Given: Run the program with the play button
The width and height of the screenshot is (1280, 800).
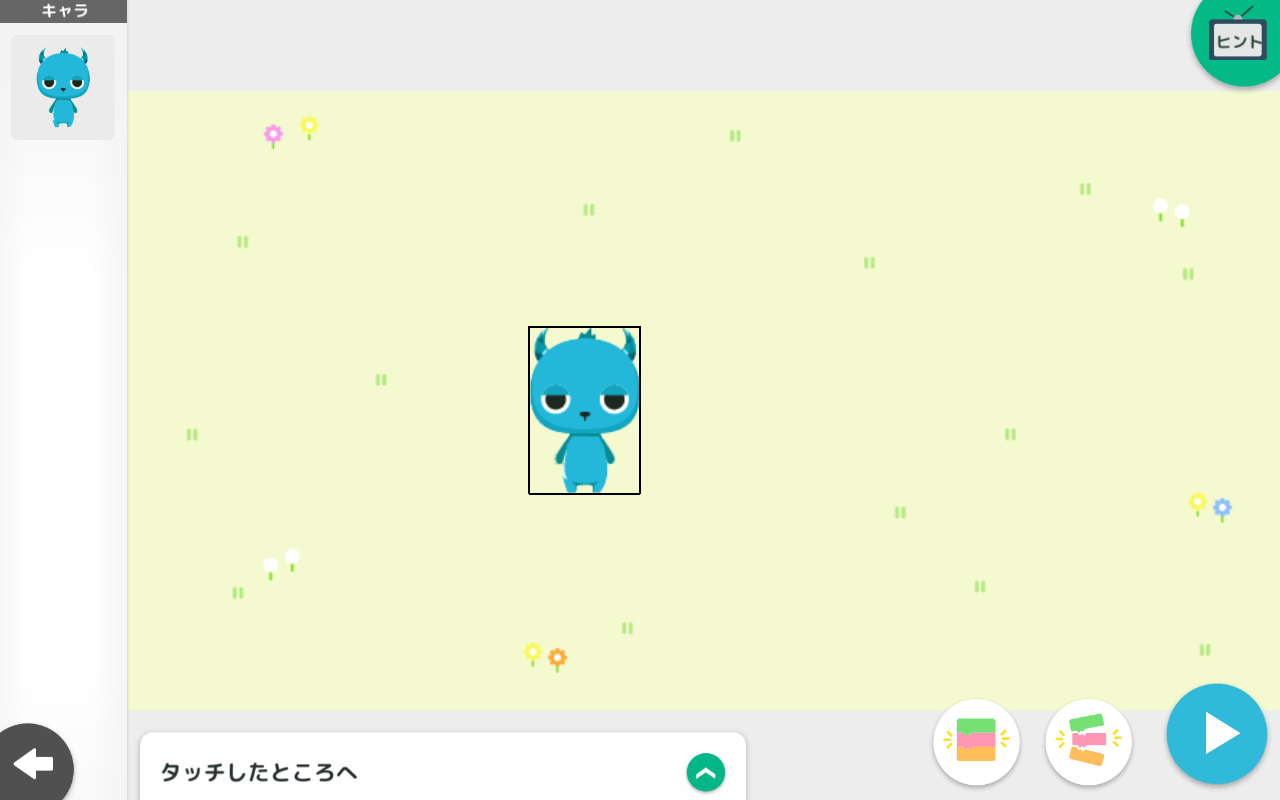Looking at the screenshot, I should point(1217,734).
